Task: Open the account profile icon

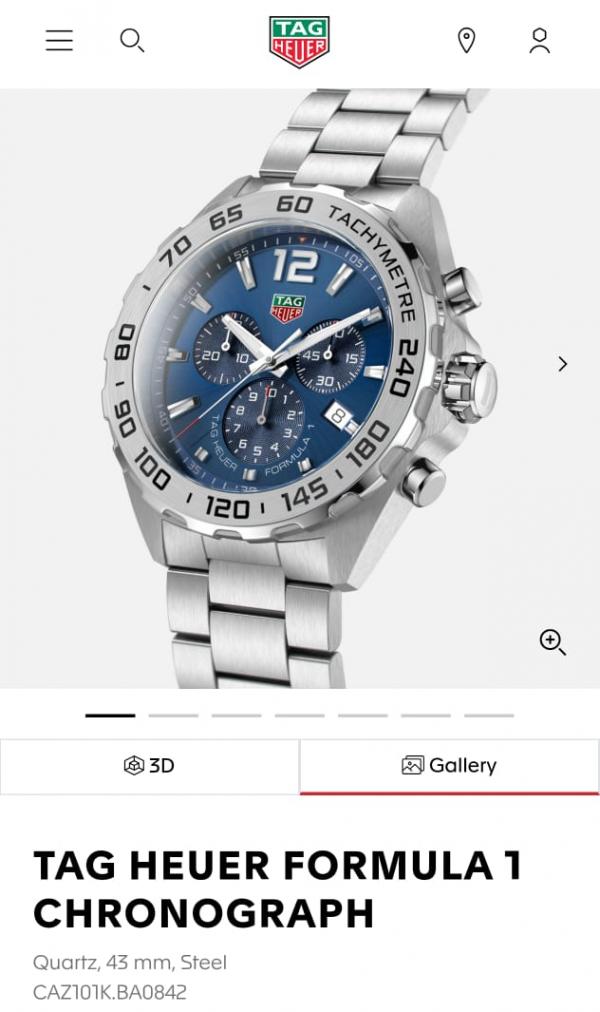Action: pos(539,40)
